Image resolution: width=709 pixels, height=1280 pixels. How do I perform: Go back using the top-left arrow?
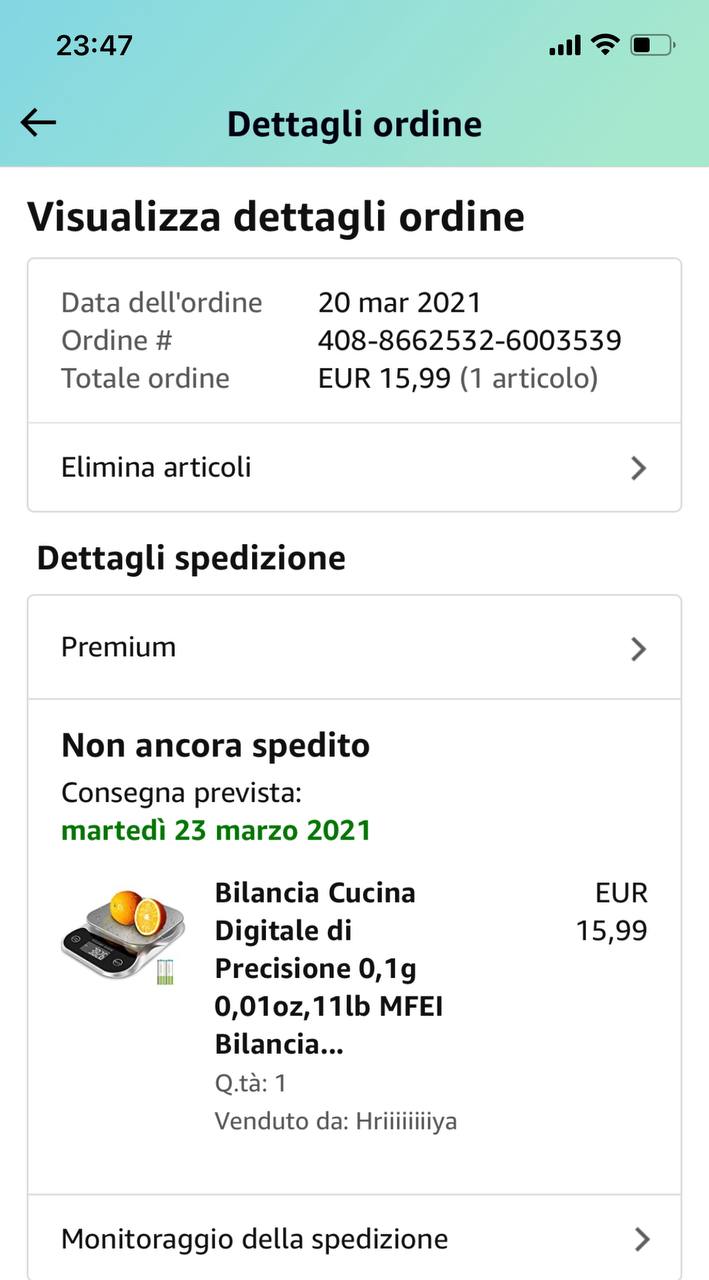click(38, 123)
